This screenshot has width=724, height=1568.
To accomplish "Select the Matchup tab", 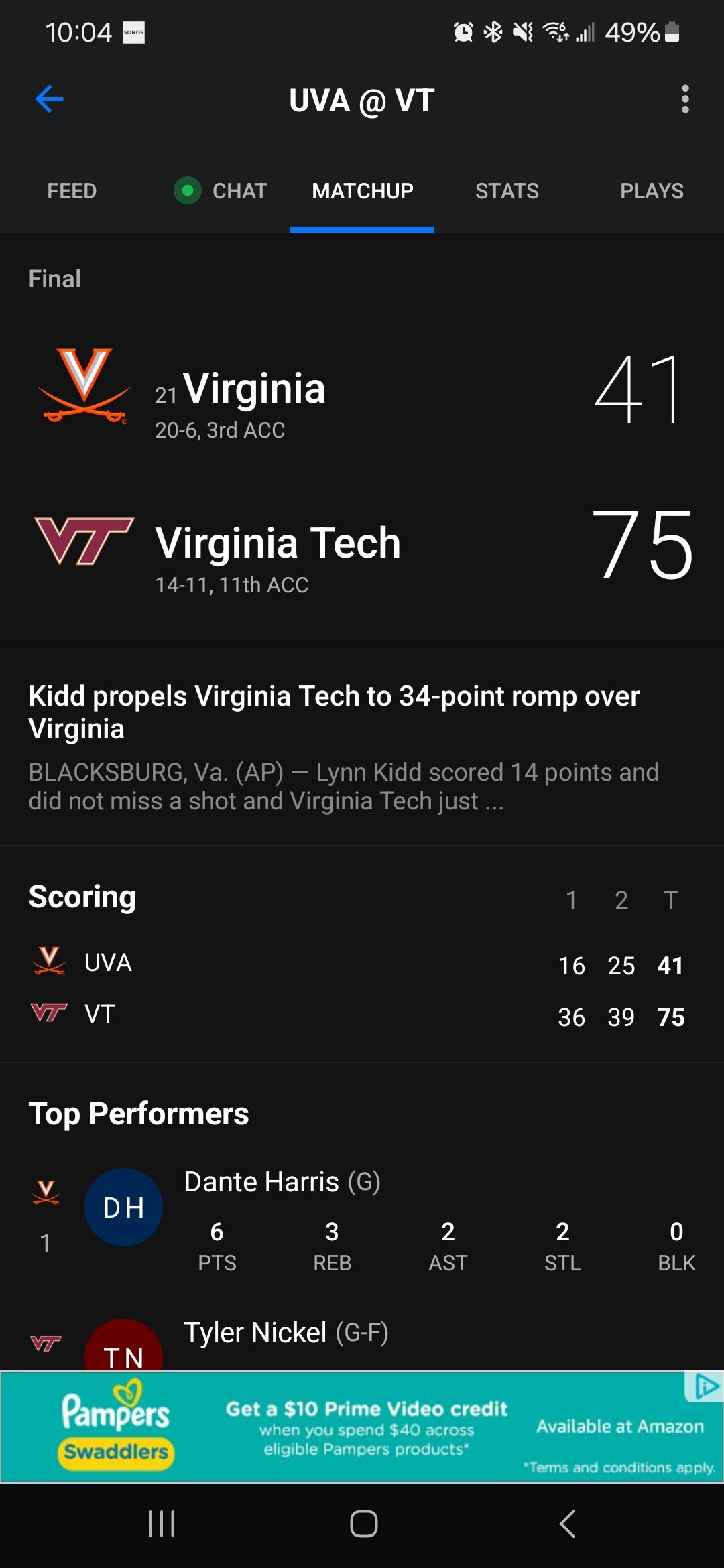I will pos(362,191).
